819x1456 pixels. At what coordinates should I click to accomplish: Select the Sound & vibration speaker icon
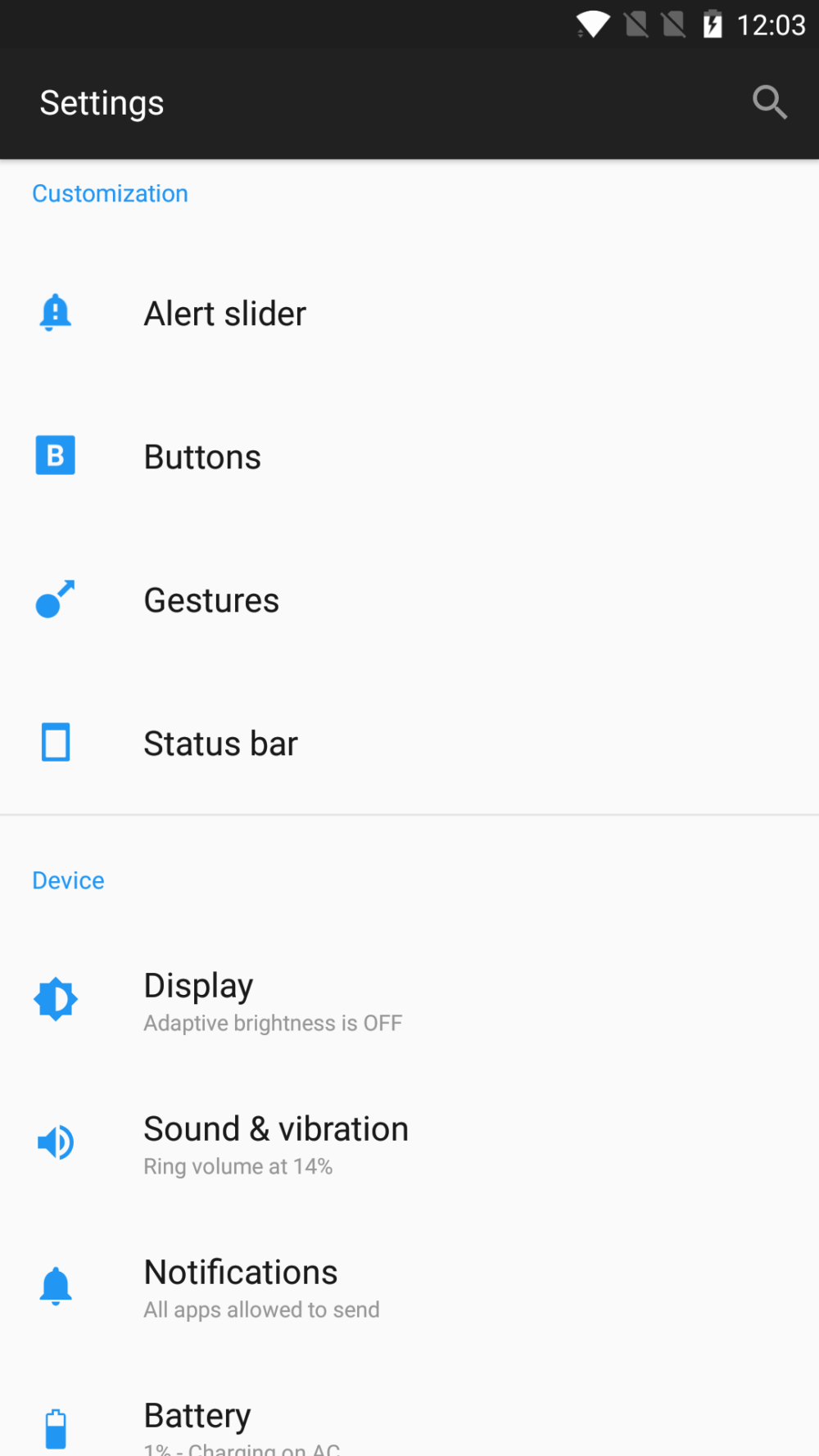55,1142
